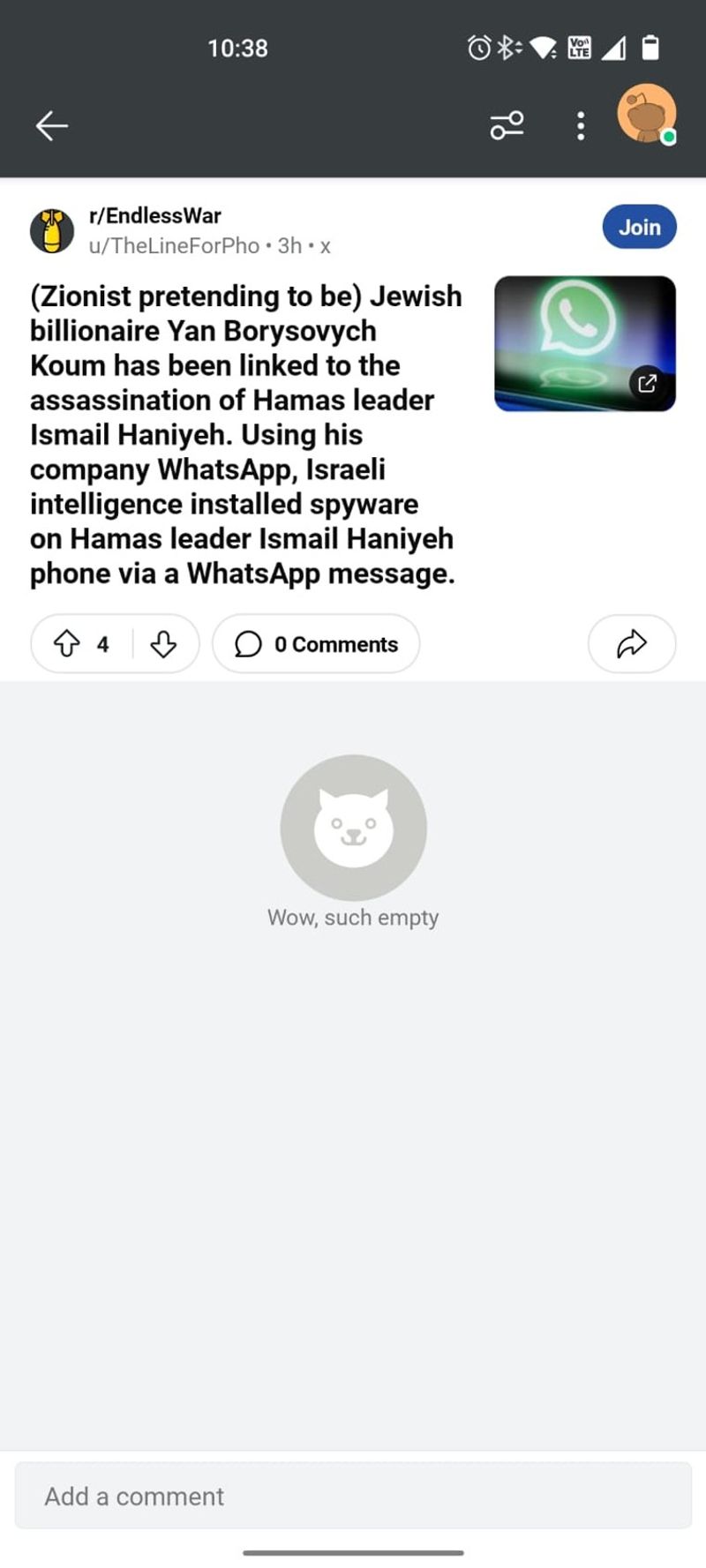Open the linked WhatsApp article thumbnail
The image size is (706, 1568).
click(x=584, y=343)
